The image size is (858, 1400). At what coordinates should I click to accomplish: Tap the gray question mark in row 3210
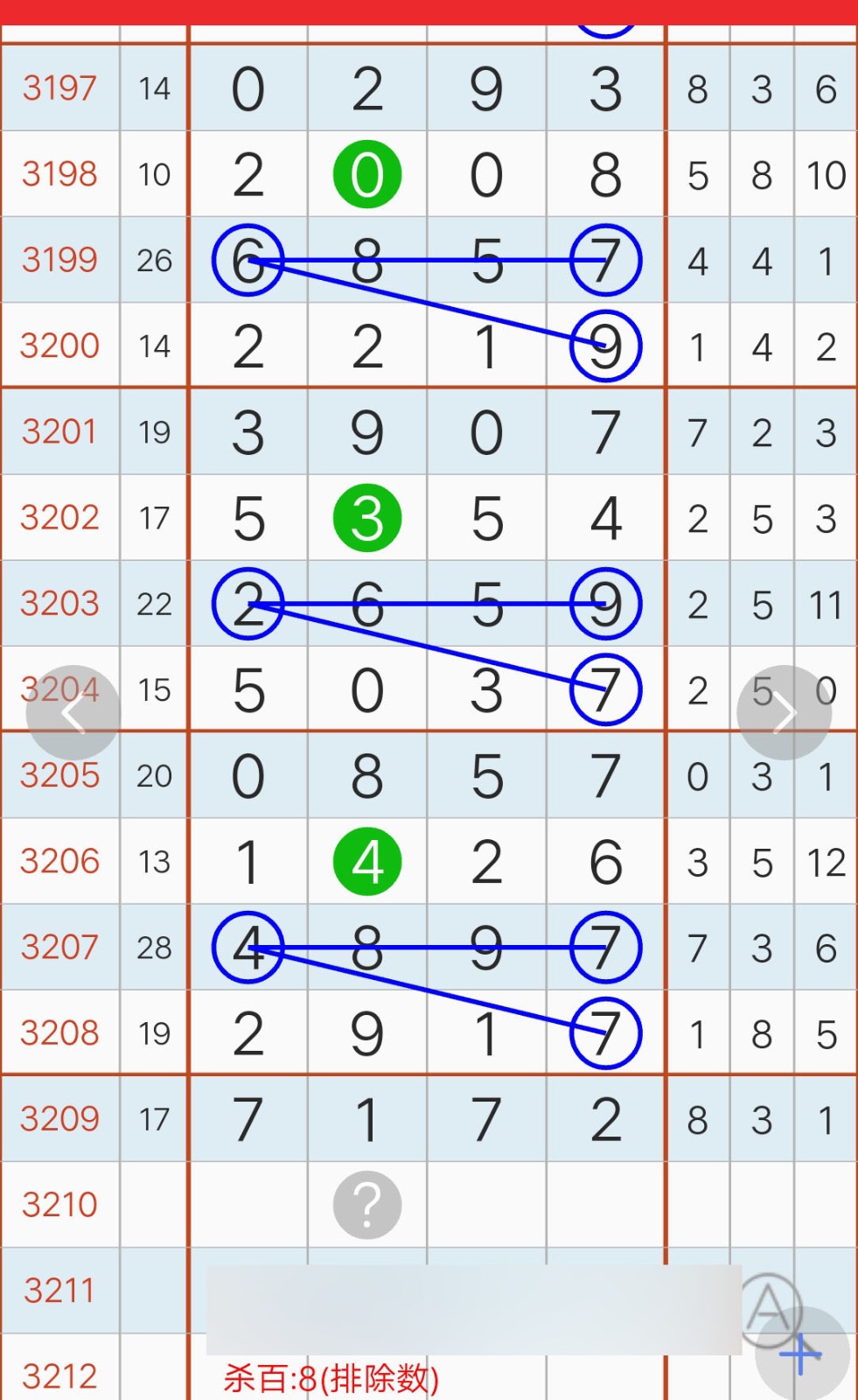[x=367, y=1205]
